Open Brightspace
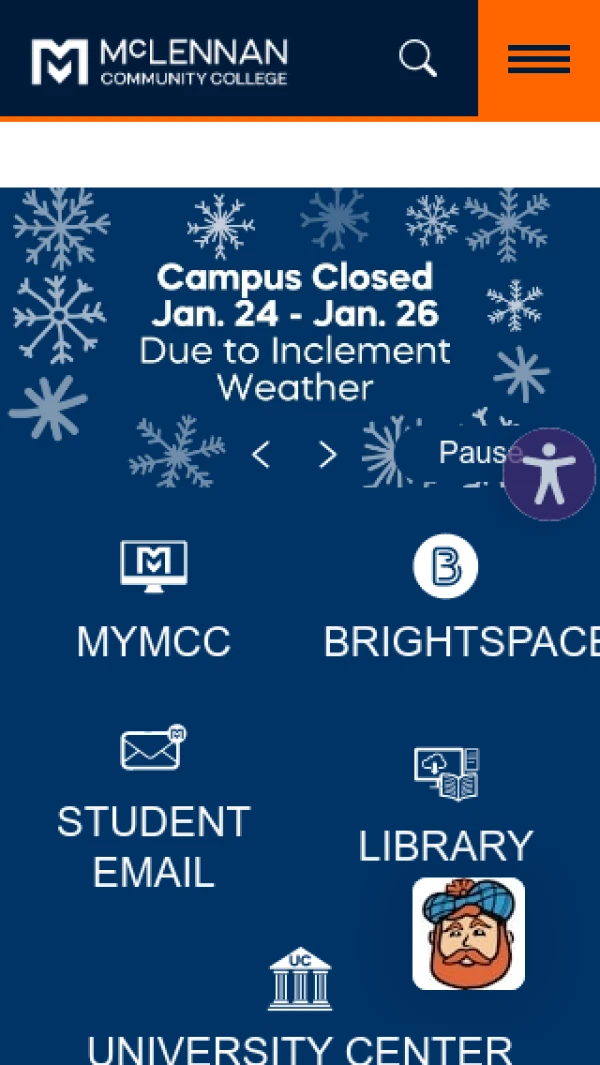Viewport: 600px width, 1065px height. point(446,600)
